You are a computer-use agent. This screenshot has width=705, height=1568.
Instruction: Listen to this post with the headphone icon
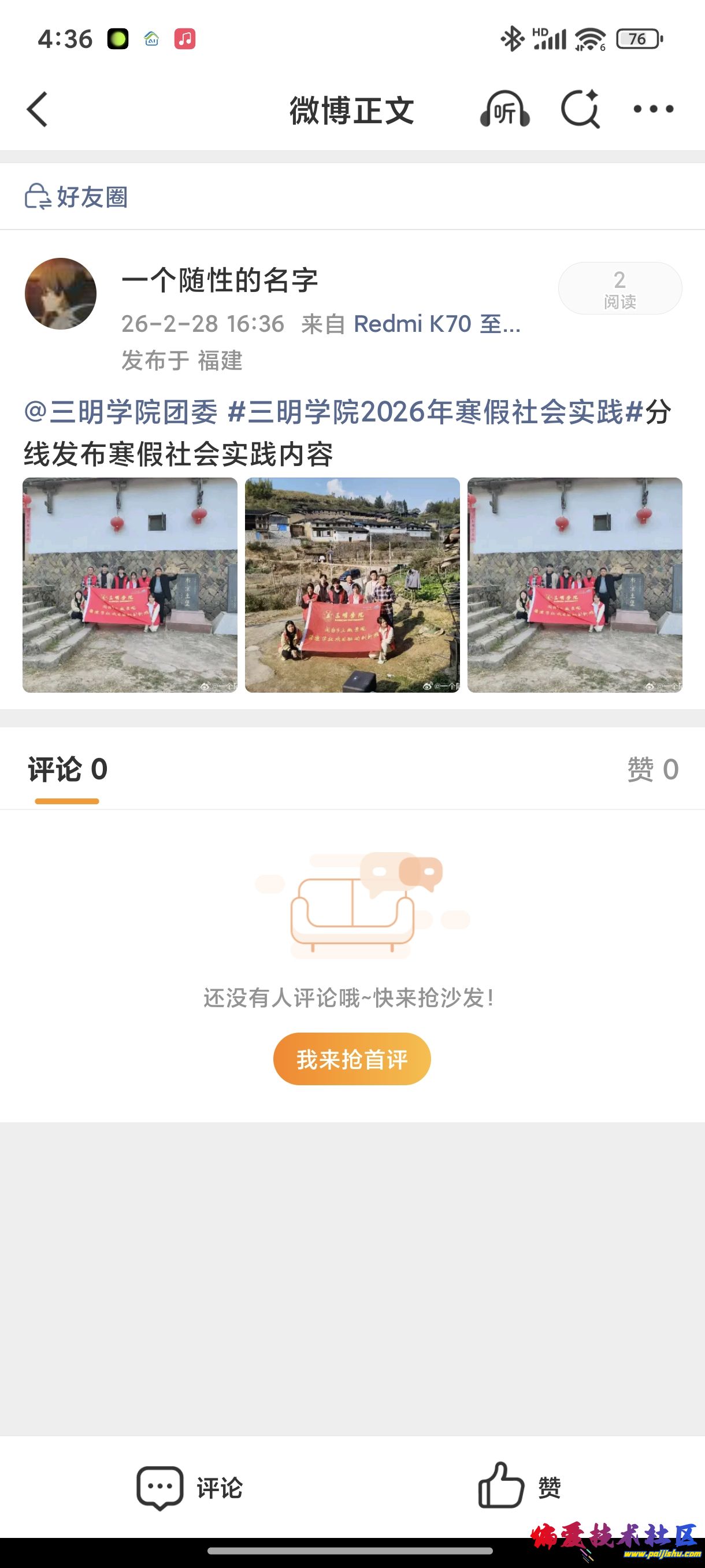click(504, 110)
